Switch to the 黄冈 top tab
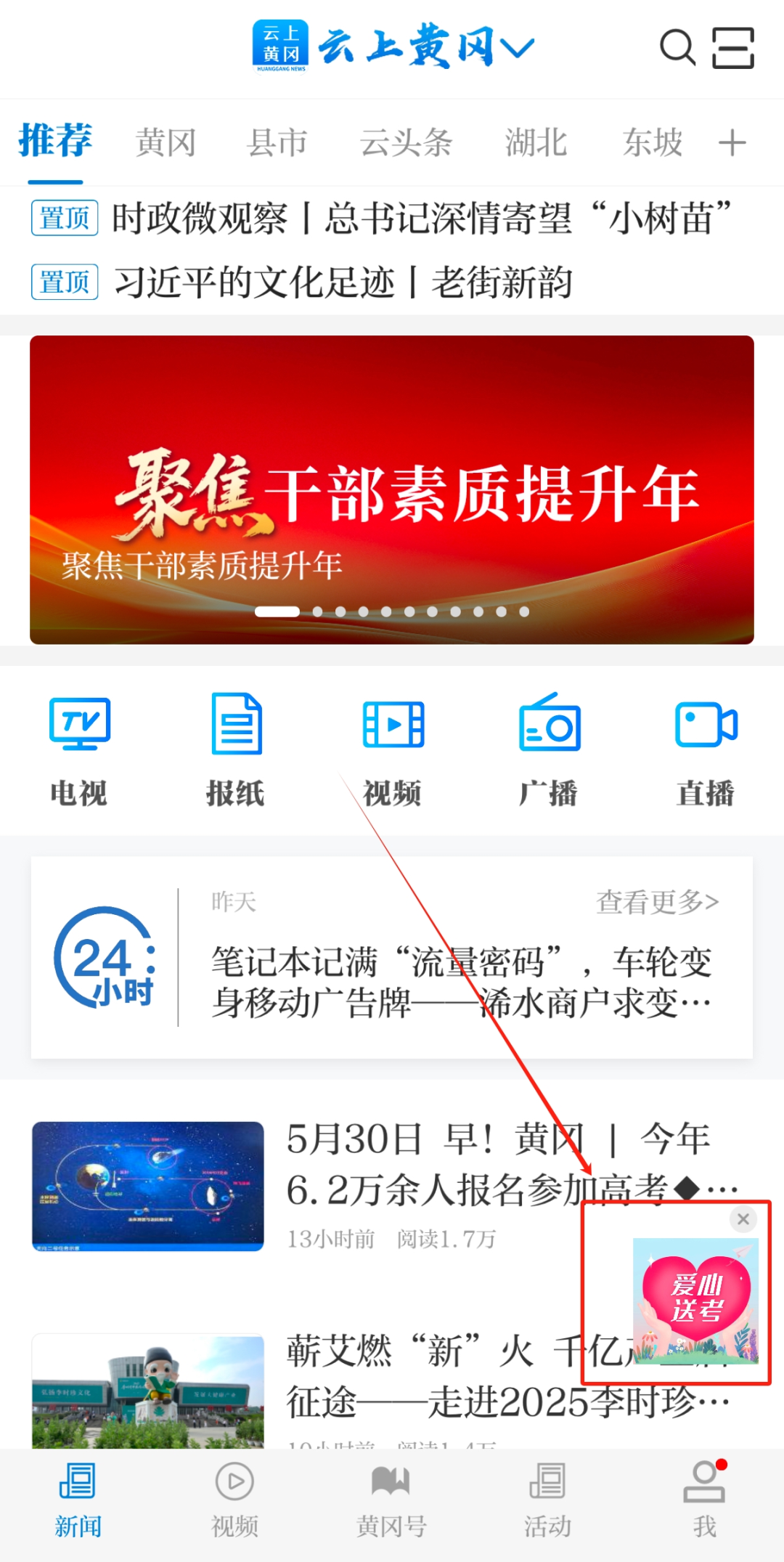Viewport: 784px width, 1562px height. coord(166,142)
